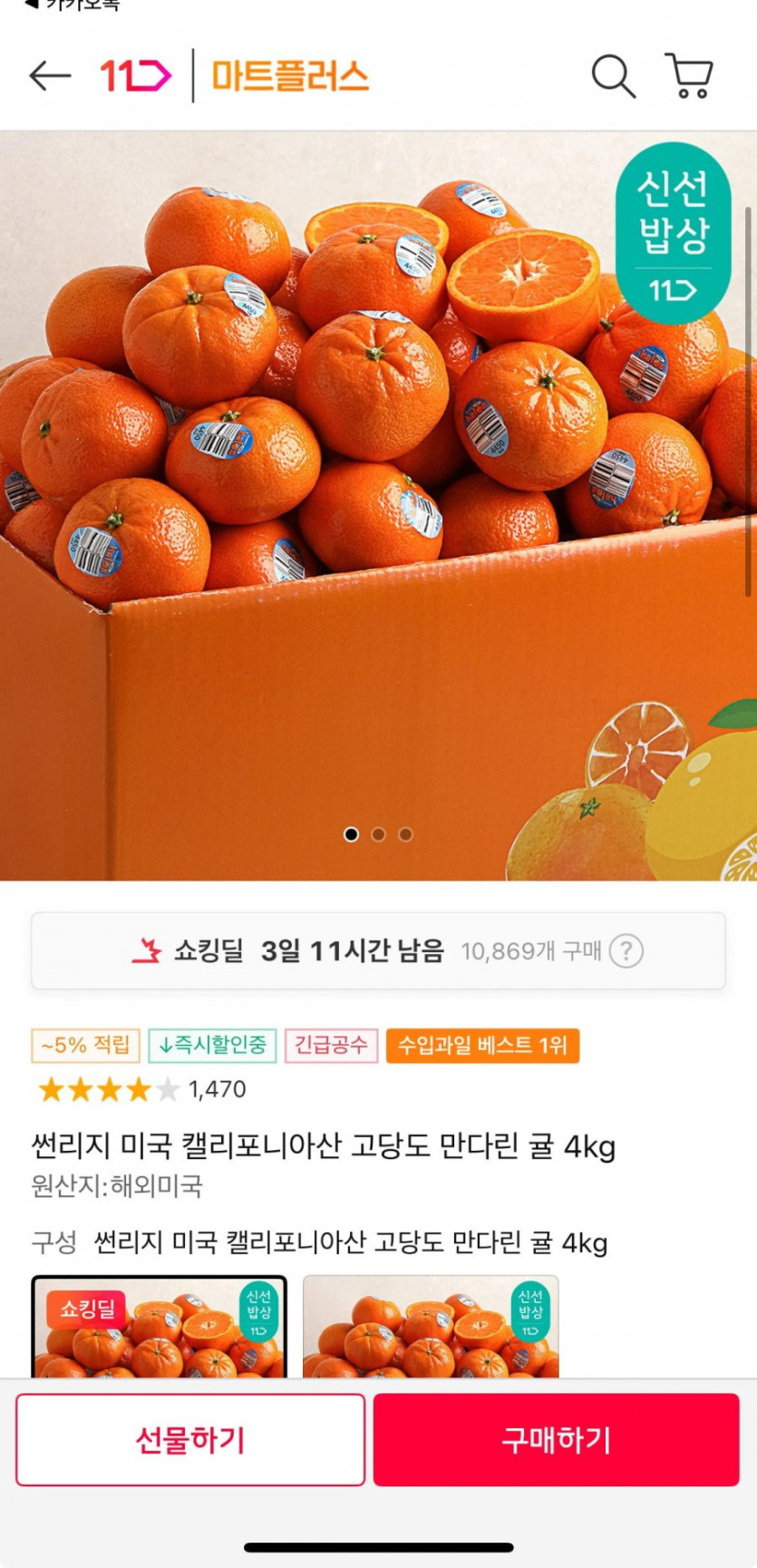757x1568 pixels.
Task: Open the 마트플러스 section link
Action: pos(290,76)
